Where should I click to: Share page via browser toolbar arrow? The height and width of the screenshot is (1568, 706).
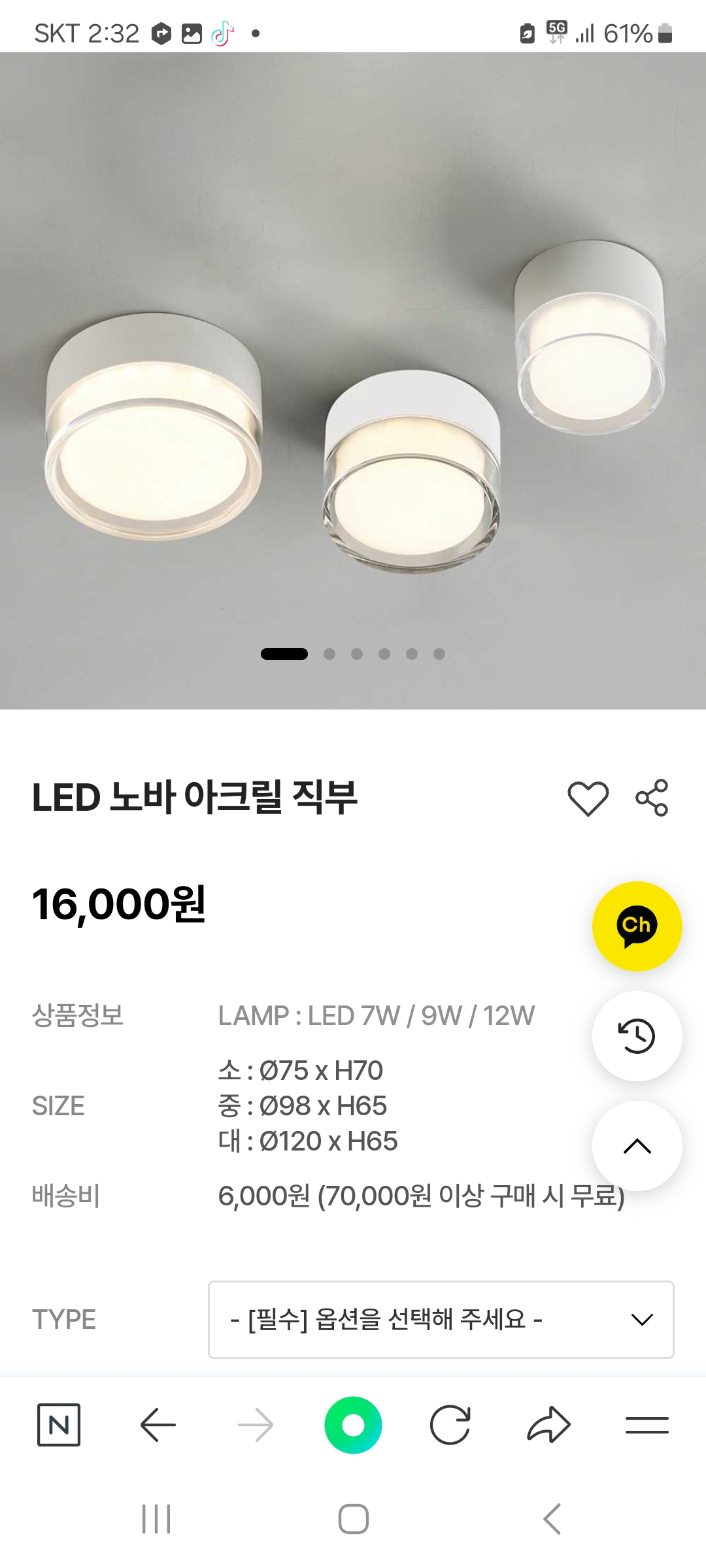(548, 1424)
